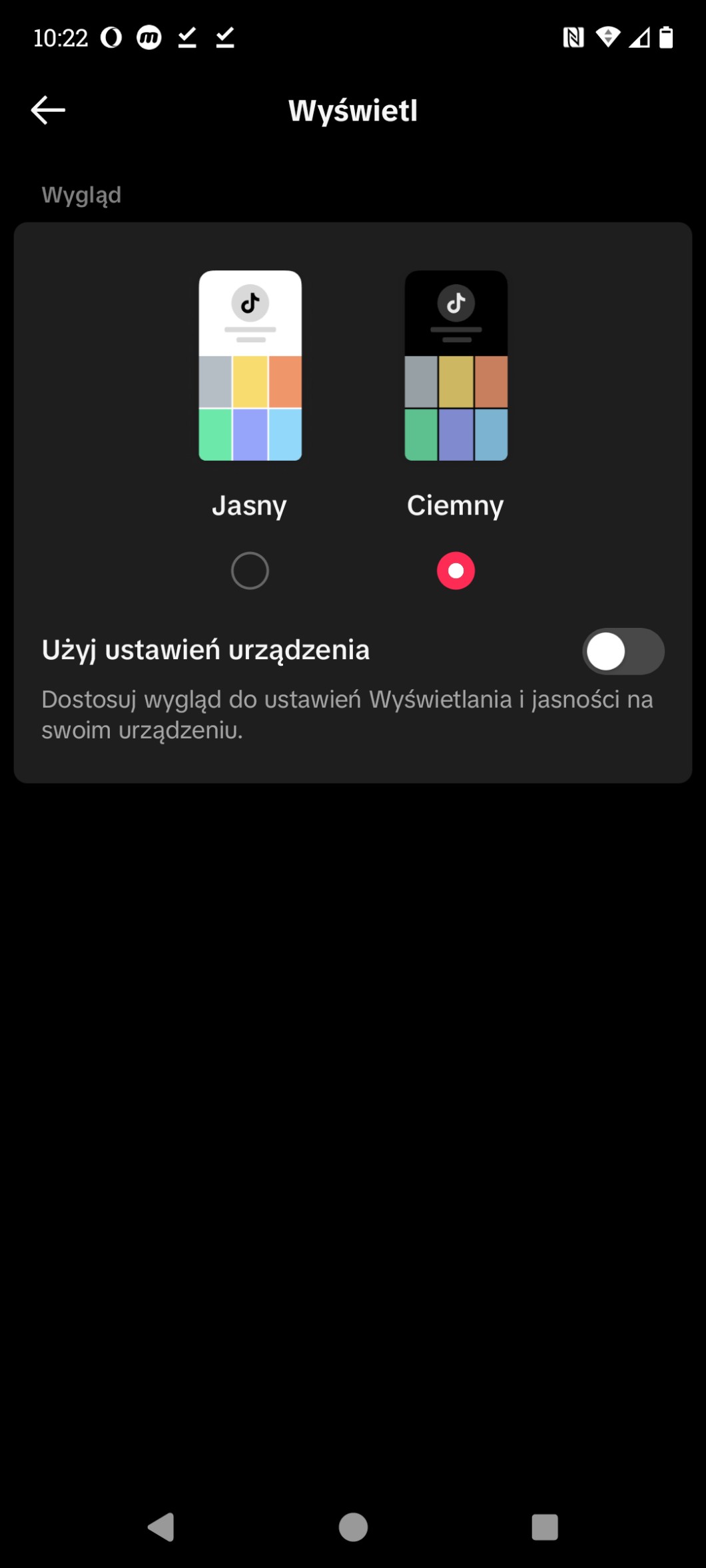Tap the Jasny theme preview image
The width and height of the screenshot is (706, 1568).
[250, 366]
